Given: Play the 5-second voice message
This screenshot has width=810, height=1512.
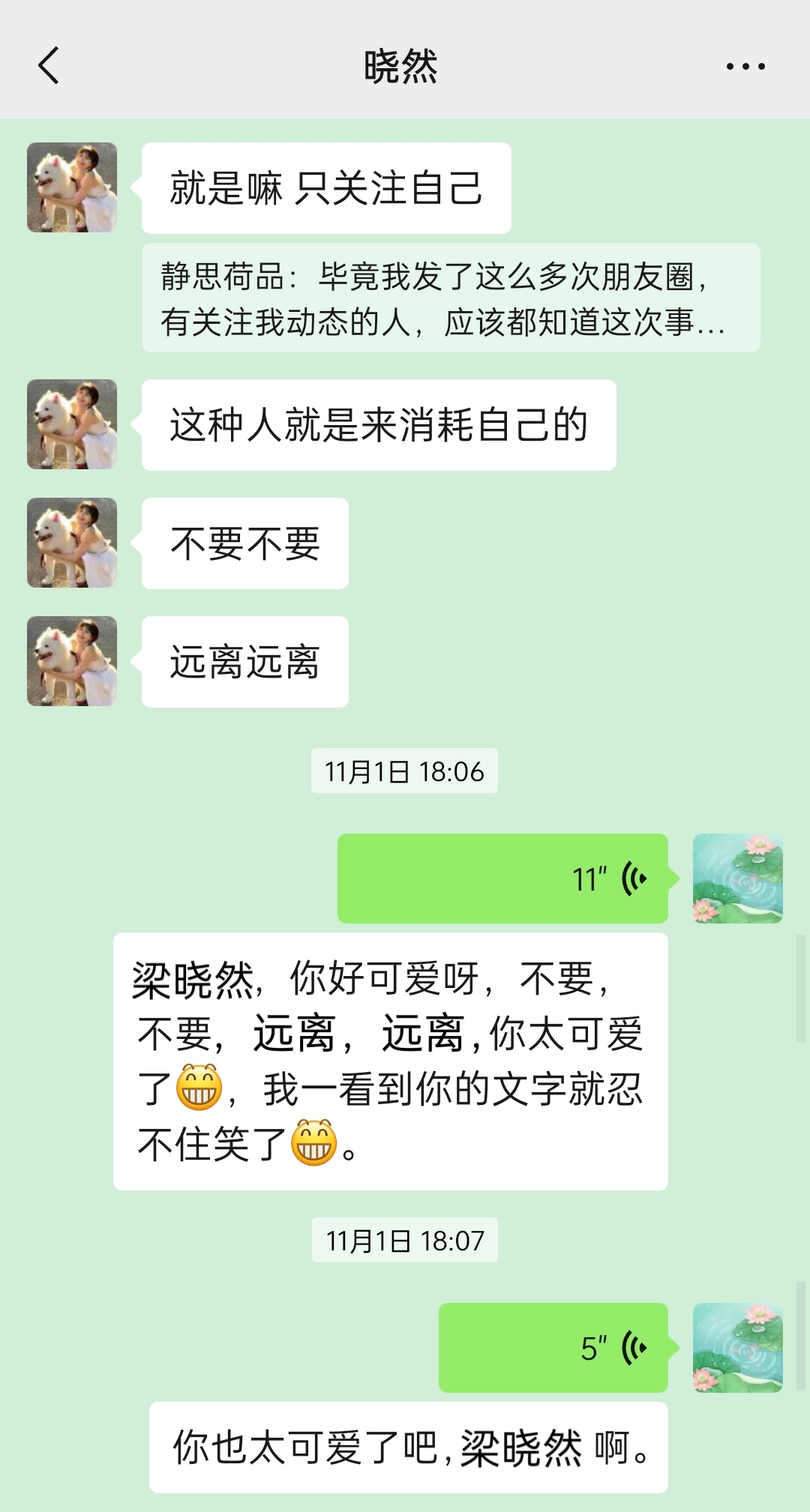Looking at the screenshot, I should coord(553,1348).
